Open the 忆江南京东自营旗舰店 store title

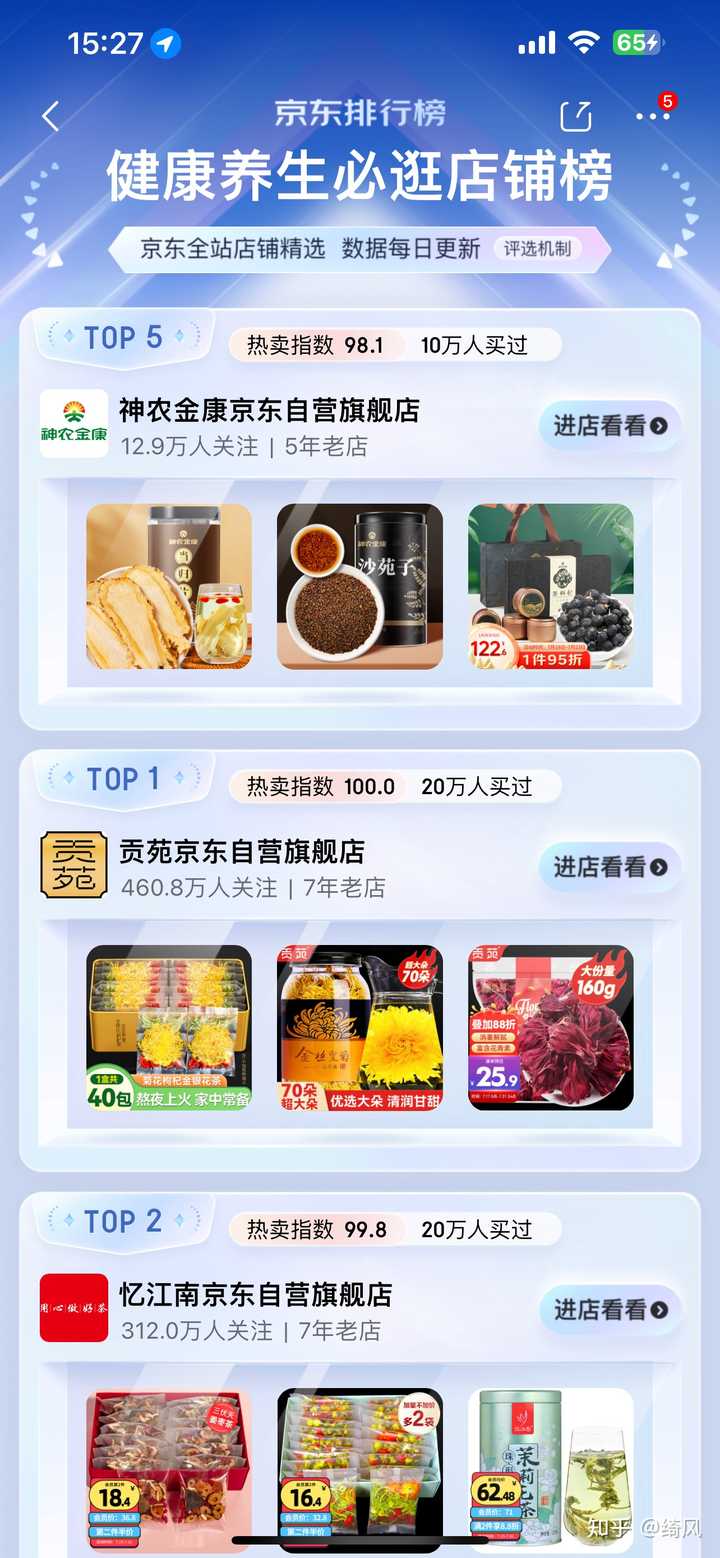255,1295
